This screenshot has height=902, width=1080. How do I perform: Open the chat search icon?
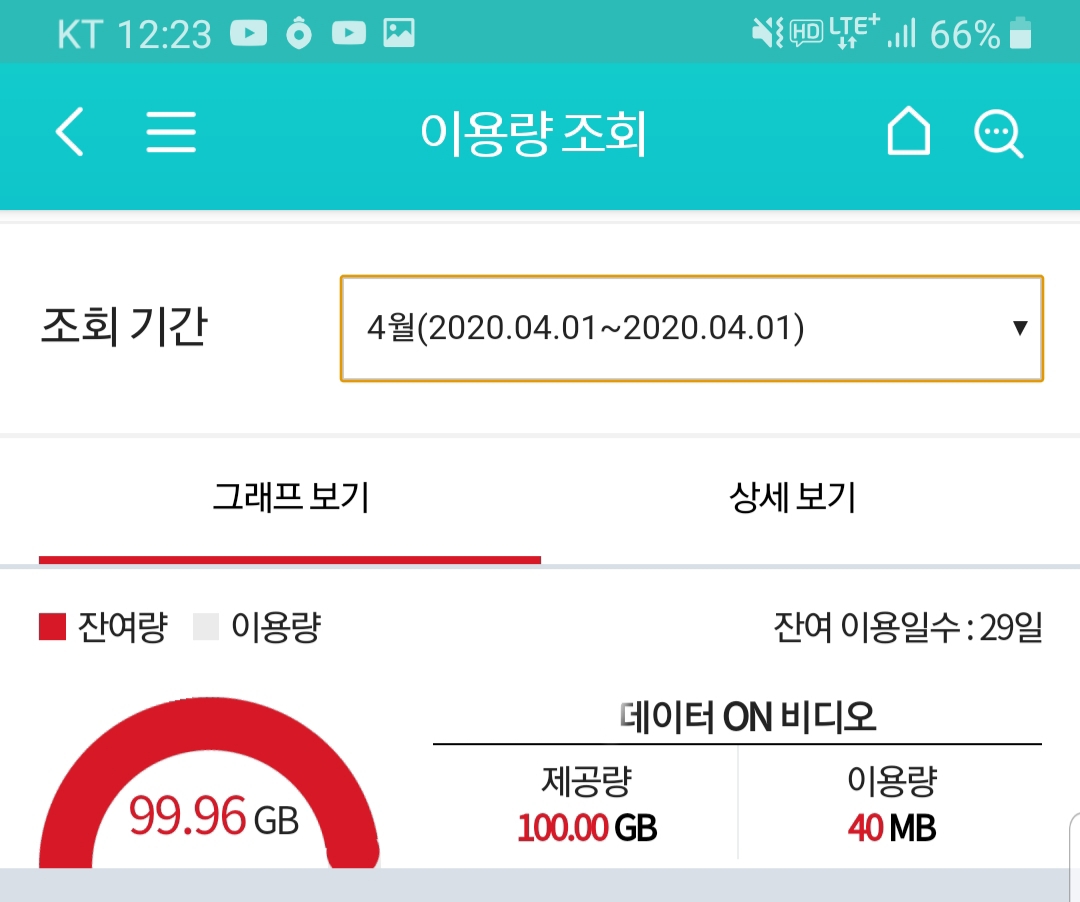(998, 134)
